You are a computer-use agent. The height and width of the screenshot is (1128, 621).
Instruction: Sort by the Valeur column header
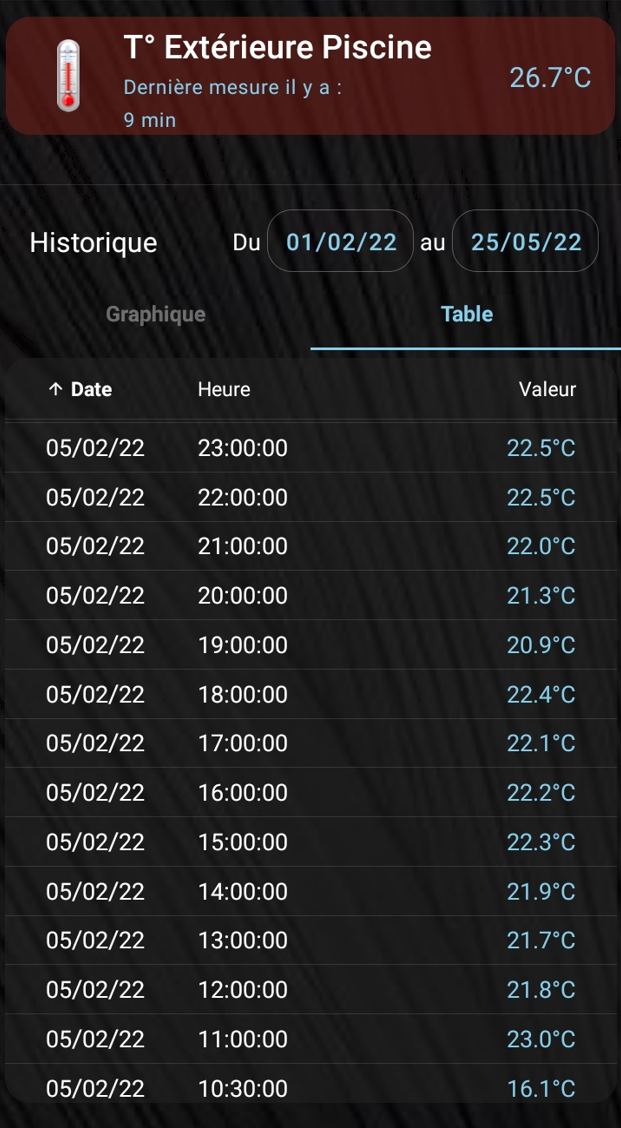(548, 389)
